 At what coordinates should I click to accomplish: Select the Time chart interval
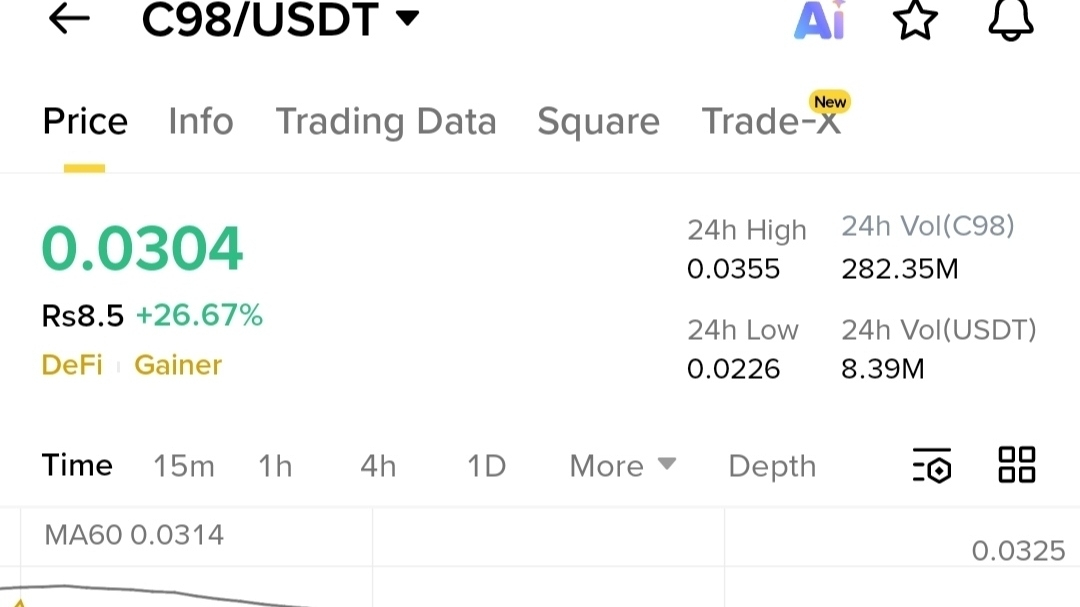pyautogui.click(x=77, y=466)
